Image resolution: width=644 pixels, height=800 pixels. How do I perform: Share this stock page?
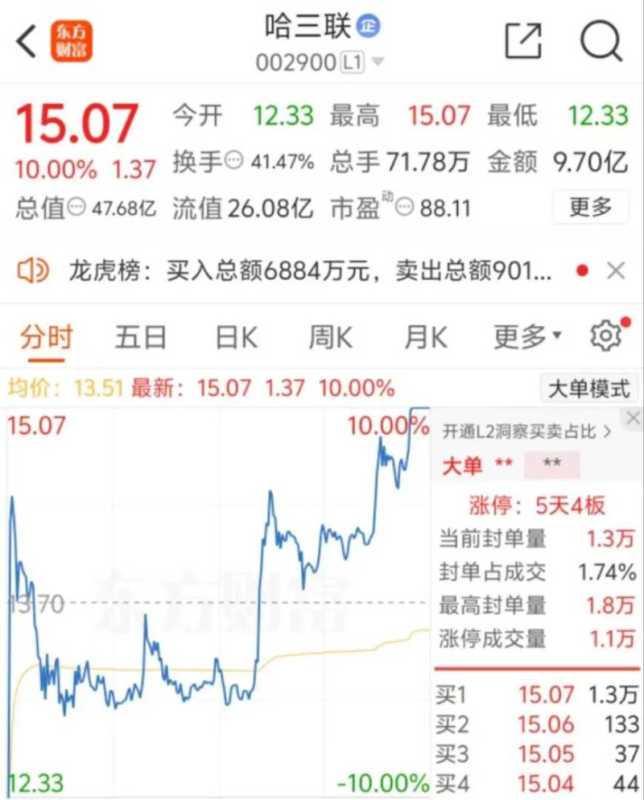tap(523, 41)
